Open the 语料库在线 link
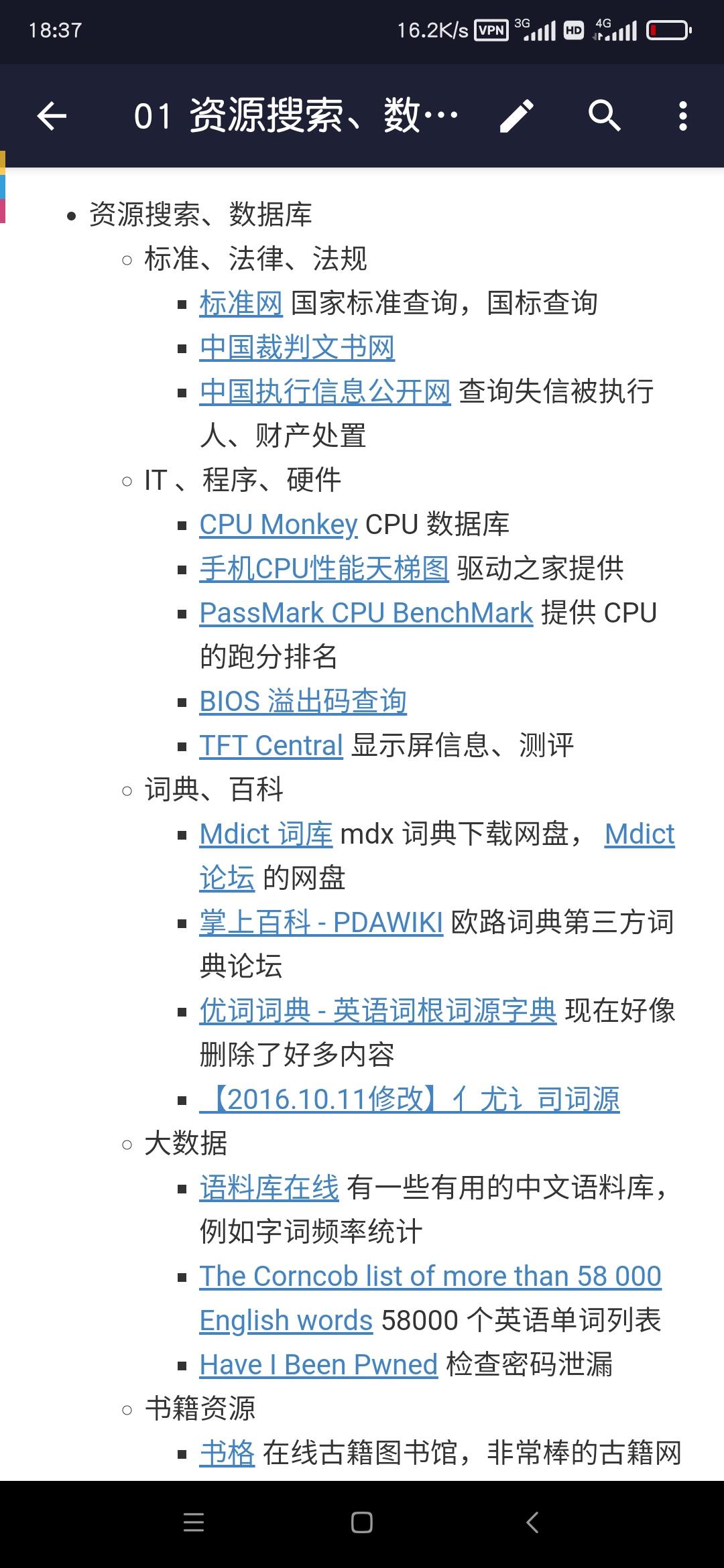Viewport: 724px width, 1568px height. pos(269,1188)
